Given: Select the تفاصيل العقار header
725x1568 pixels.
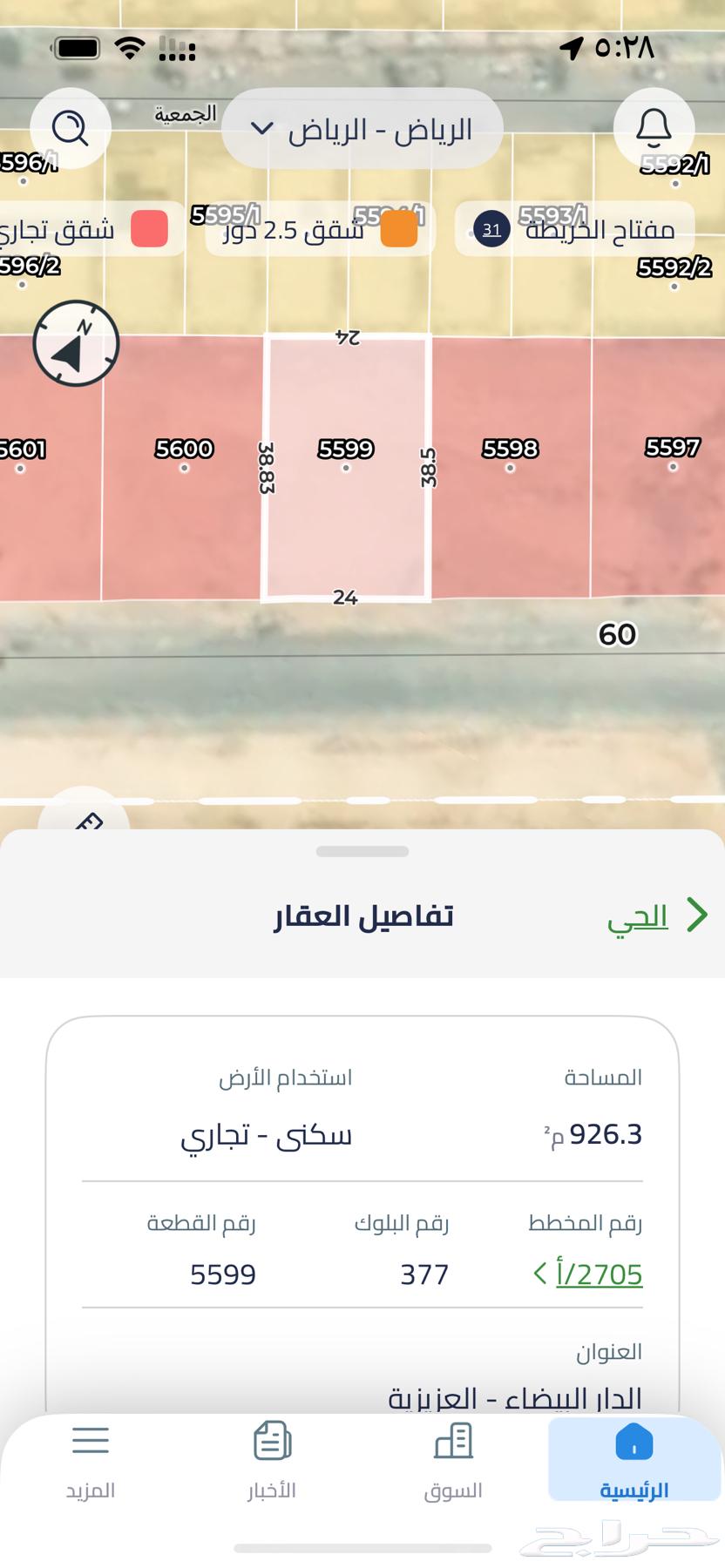Looking at the screenshot, I should click(x=362, y=915).
